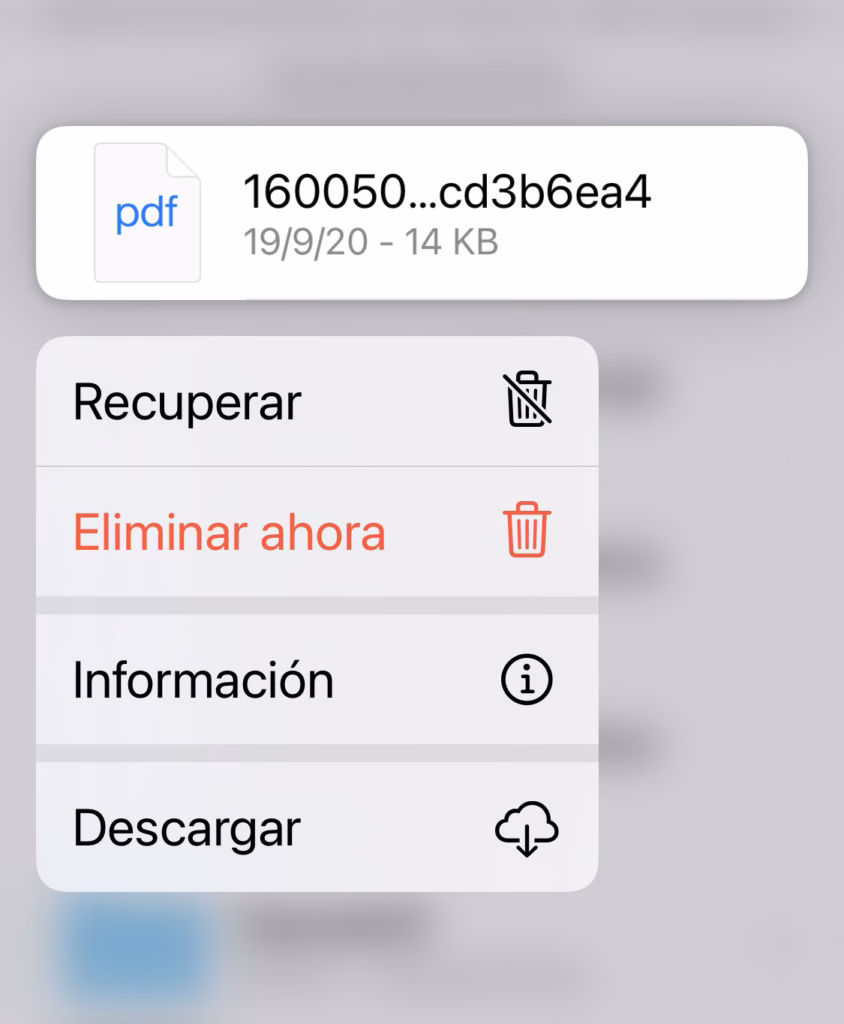Click the date label 19/9/20 - 14 KB
The image size is (844, 1024).
pos(372,239)
